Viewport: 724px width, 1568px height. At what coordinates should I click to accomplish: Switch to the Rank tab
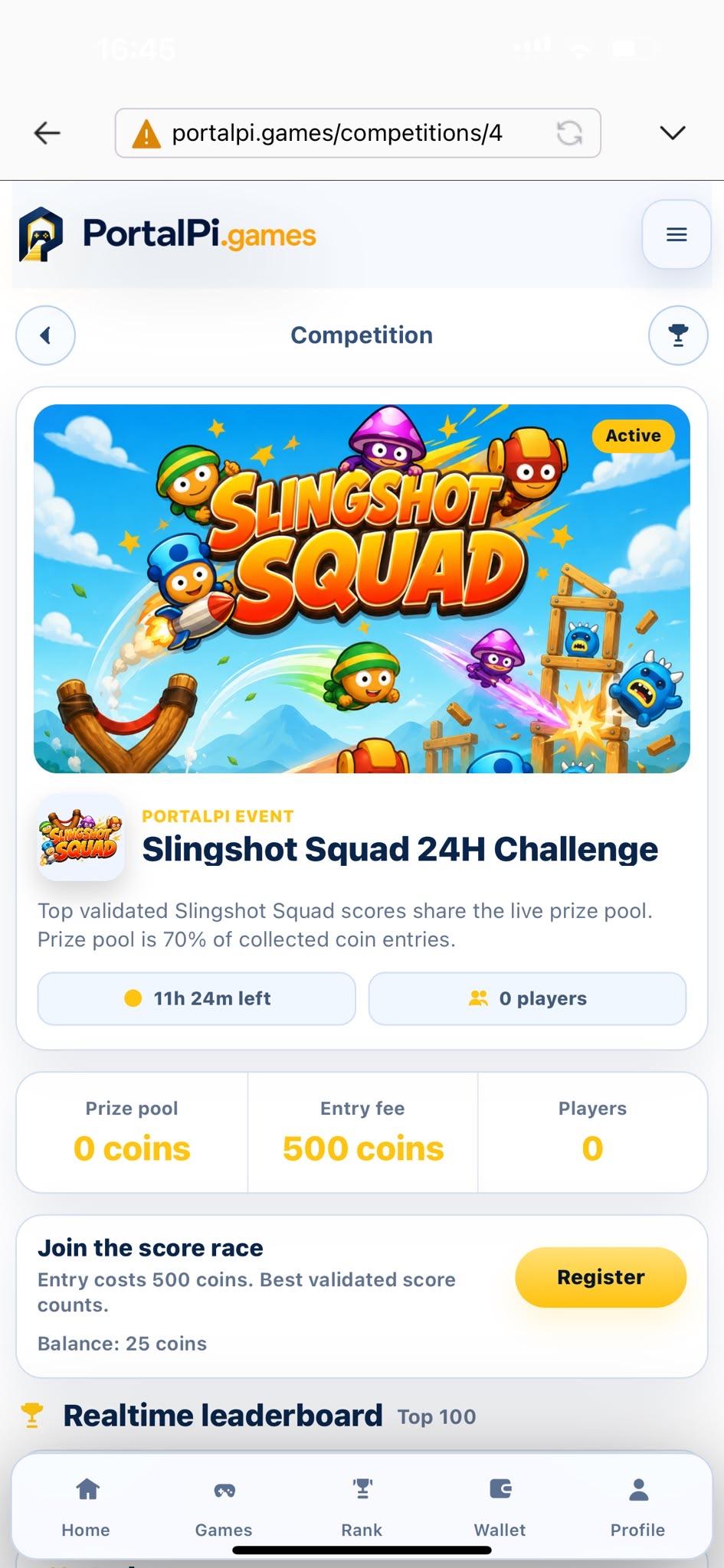[x=362, y=1508]
